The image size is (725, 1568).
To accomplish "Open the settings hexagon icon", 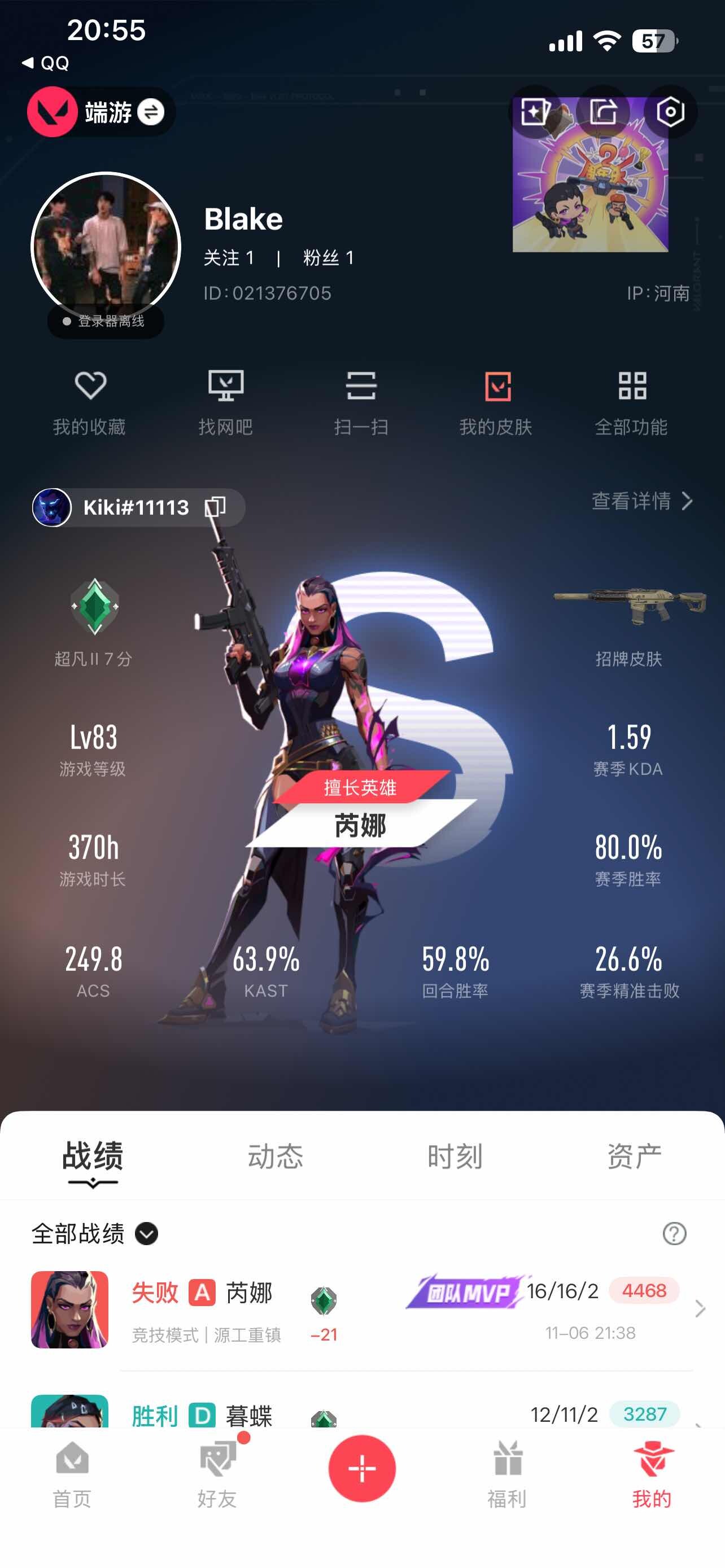I will pos(670,112).
